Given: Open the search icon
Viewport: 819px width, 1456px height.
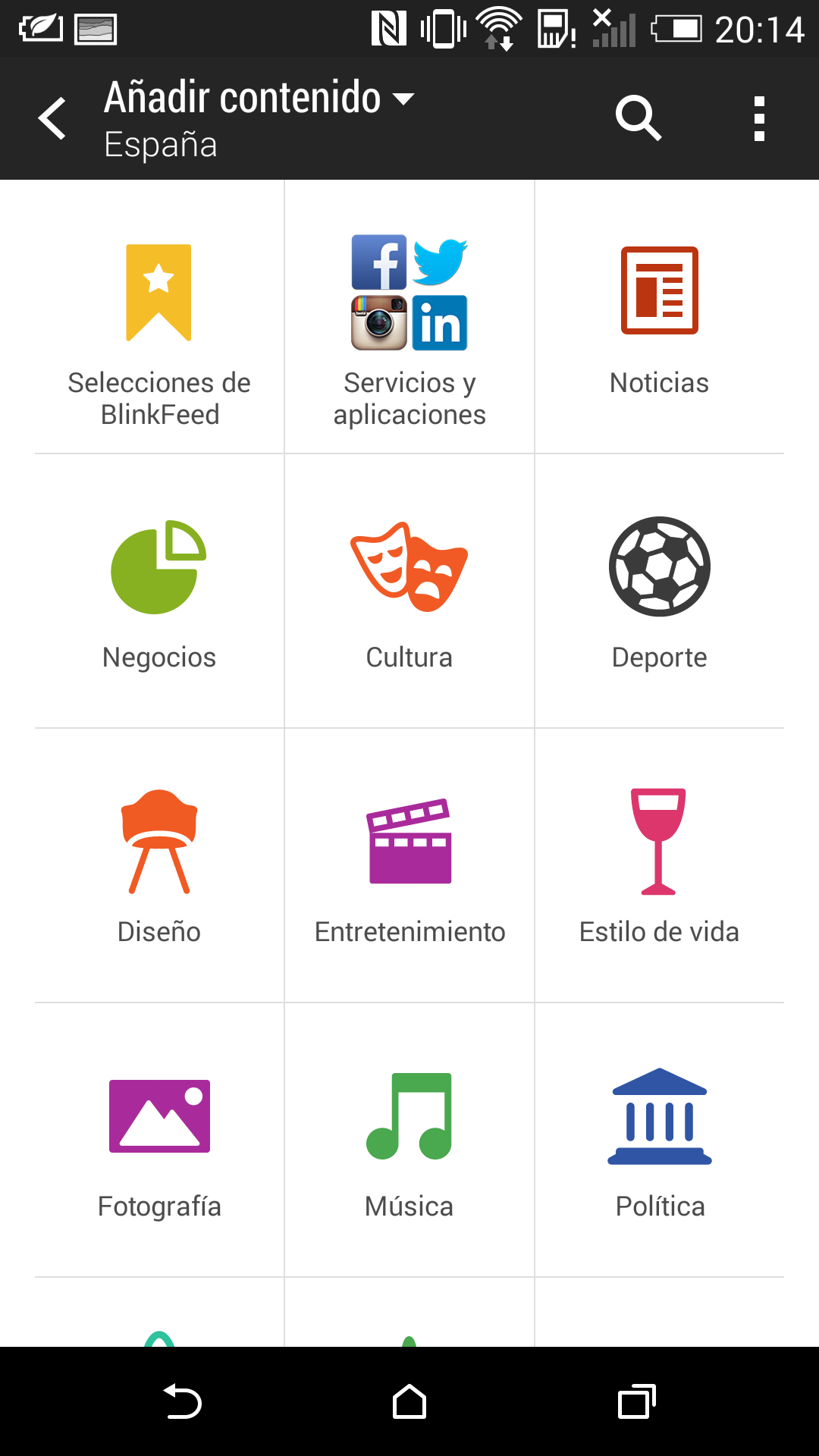Looking at the screenshot, I should click(638, 118).
